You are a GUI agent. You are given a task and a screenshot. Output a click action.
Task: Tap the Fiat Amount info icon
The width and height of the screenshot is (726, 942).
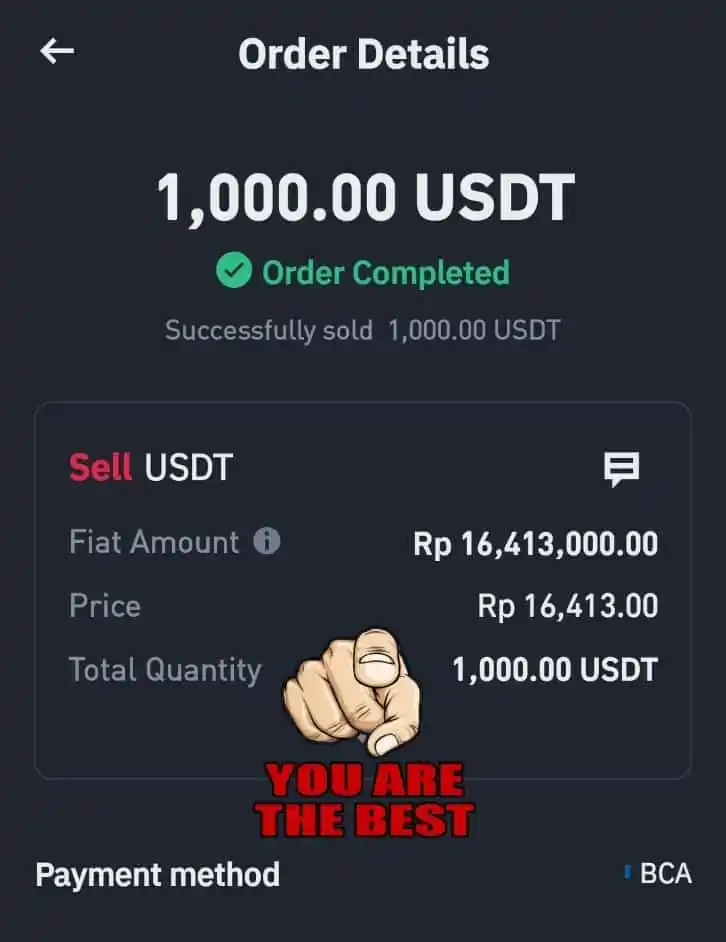click(266, 542)
